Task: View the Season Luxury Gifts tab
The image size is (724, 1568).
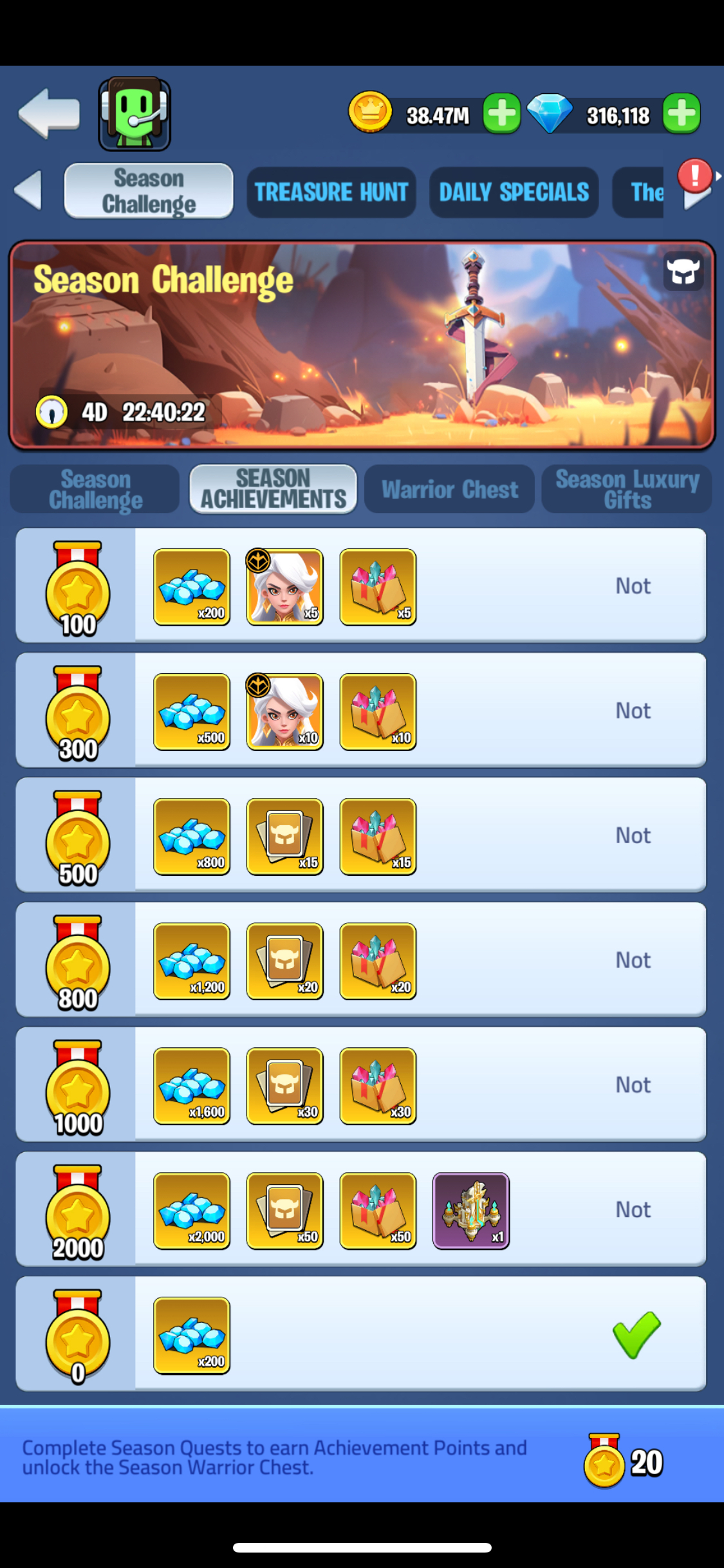Action: coord(627,489)
